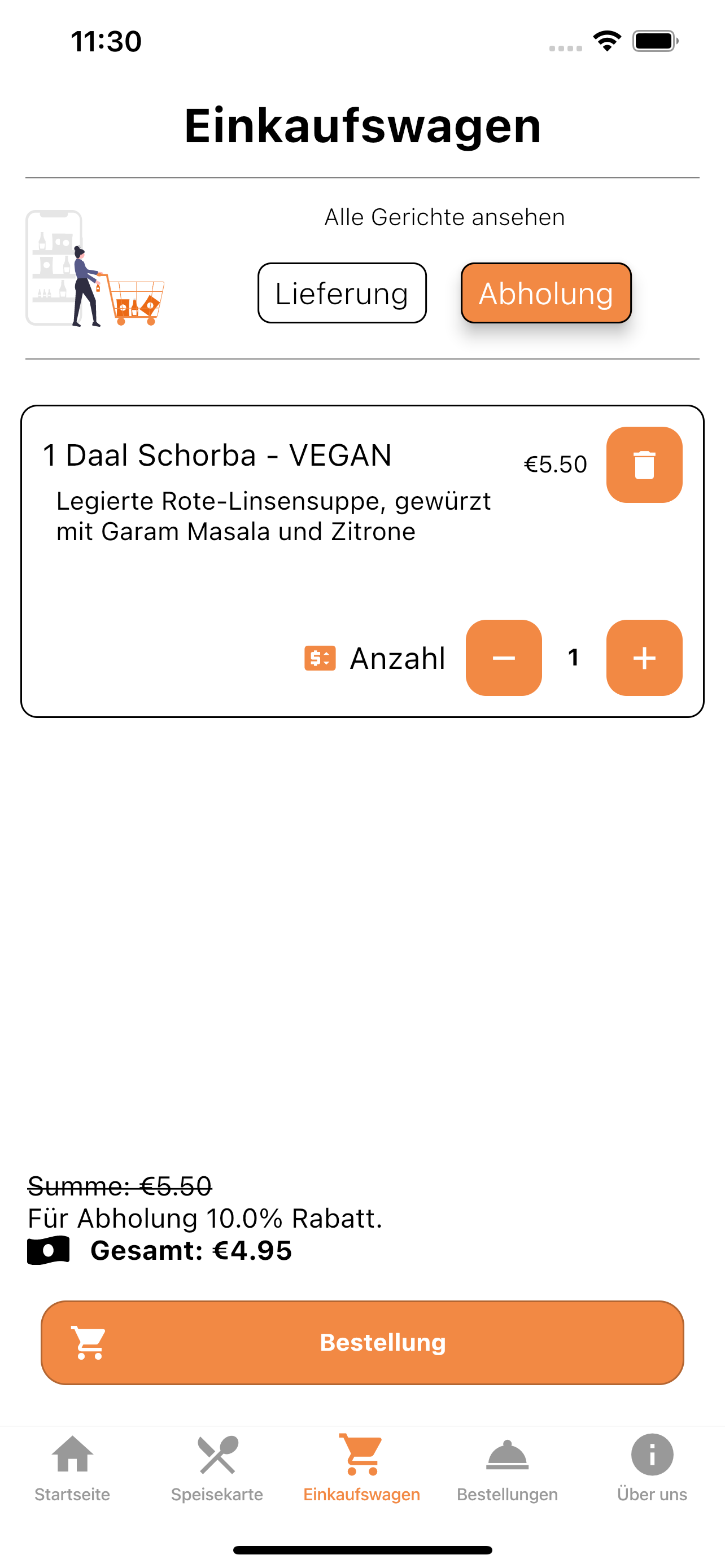Decrease the Daal Schorba quantity

504,658
